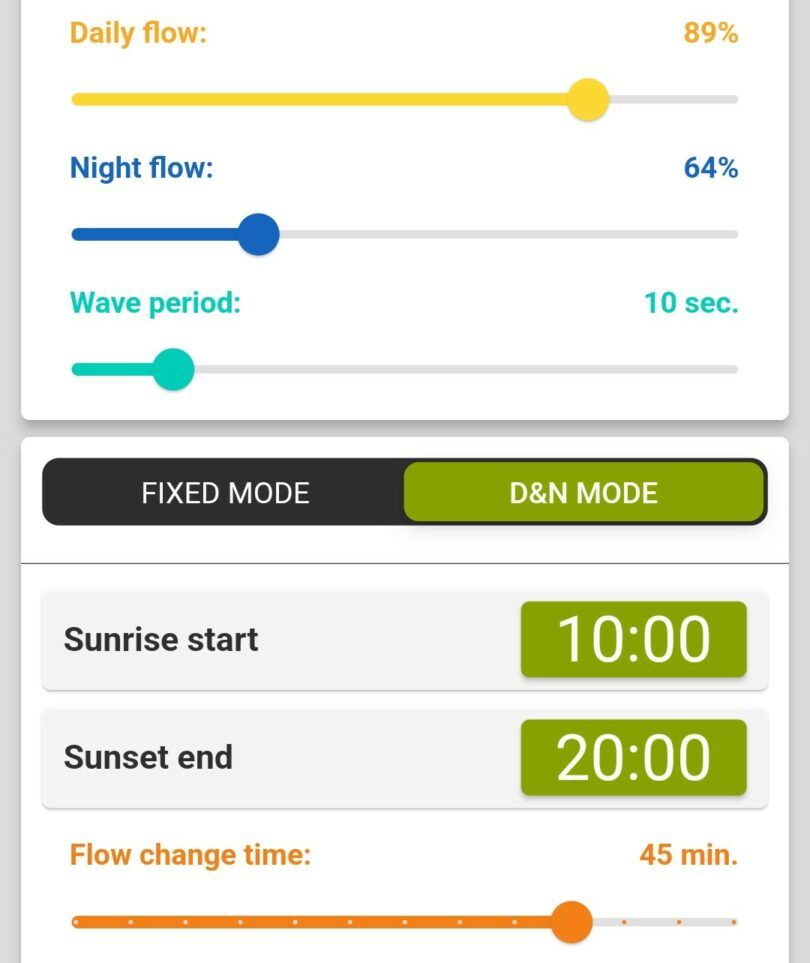Change the Sunset end time 20:00
This screenshot has height=963, width=810.
[x=633, y=758]
